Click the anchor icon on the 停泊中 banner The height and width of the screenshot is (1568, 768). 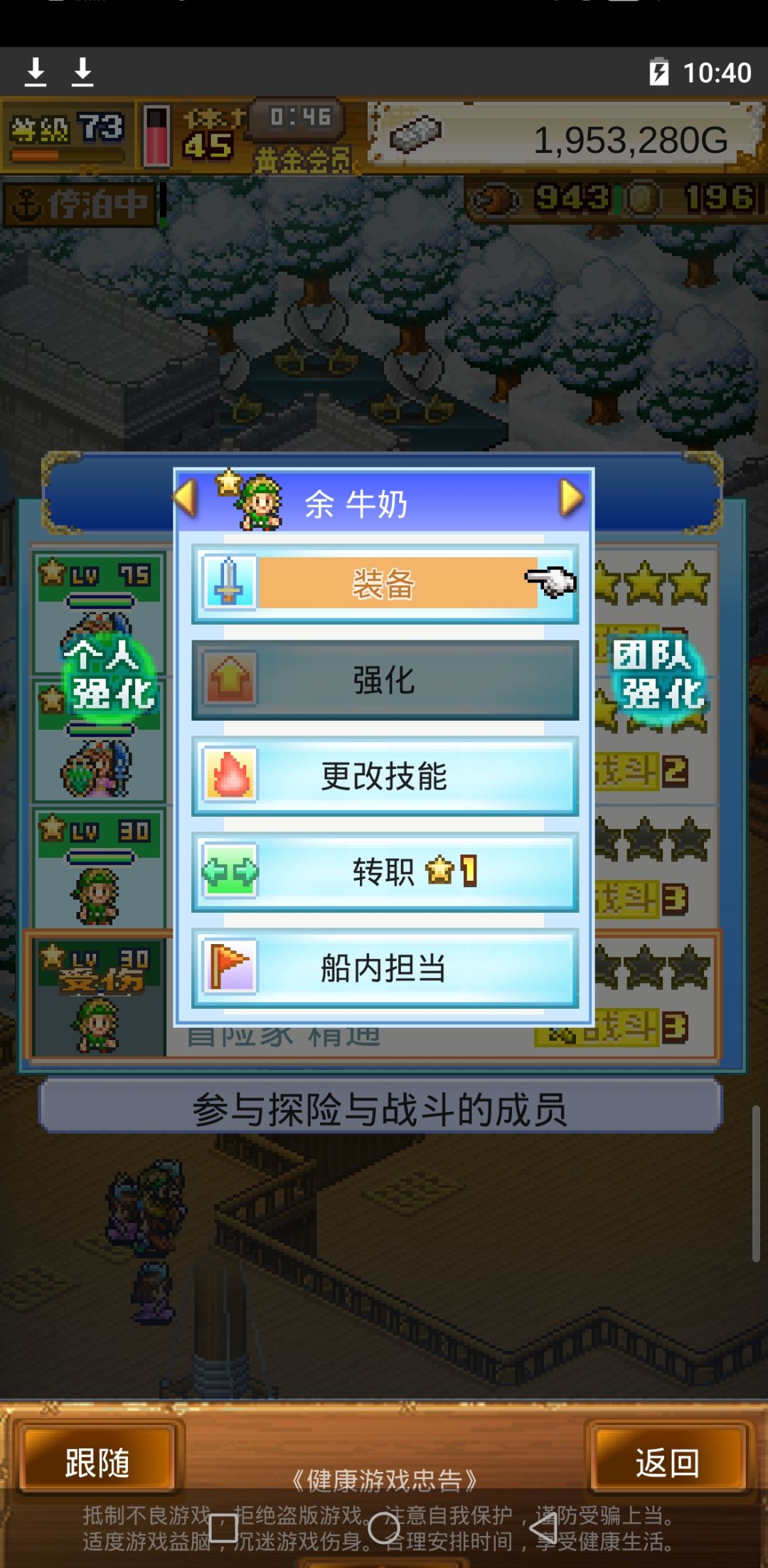coord(26,203)
